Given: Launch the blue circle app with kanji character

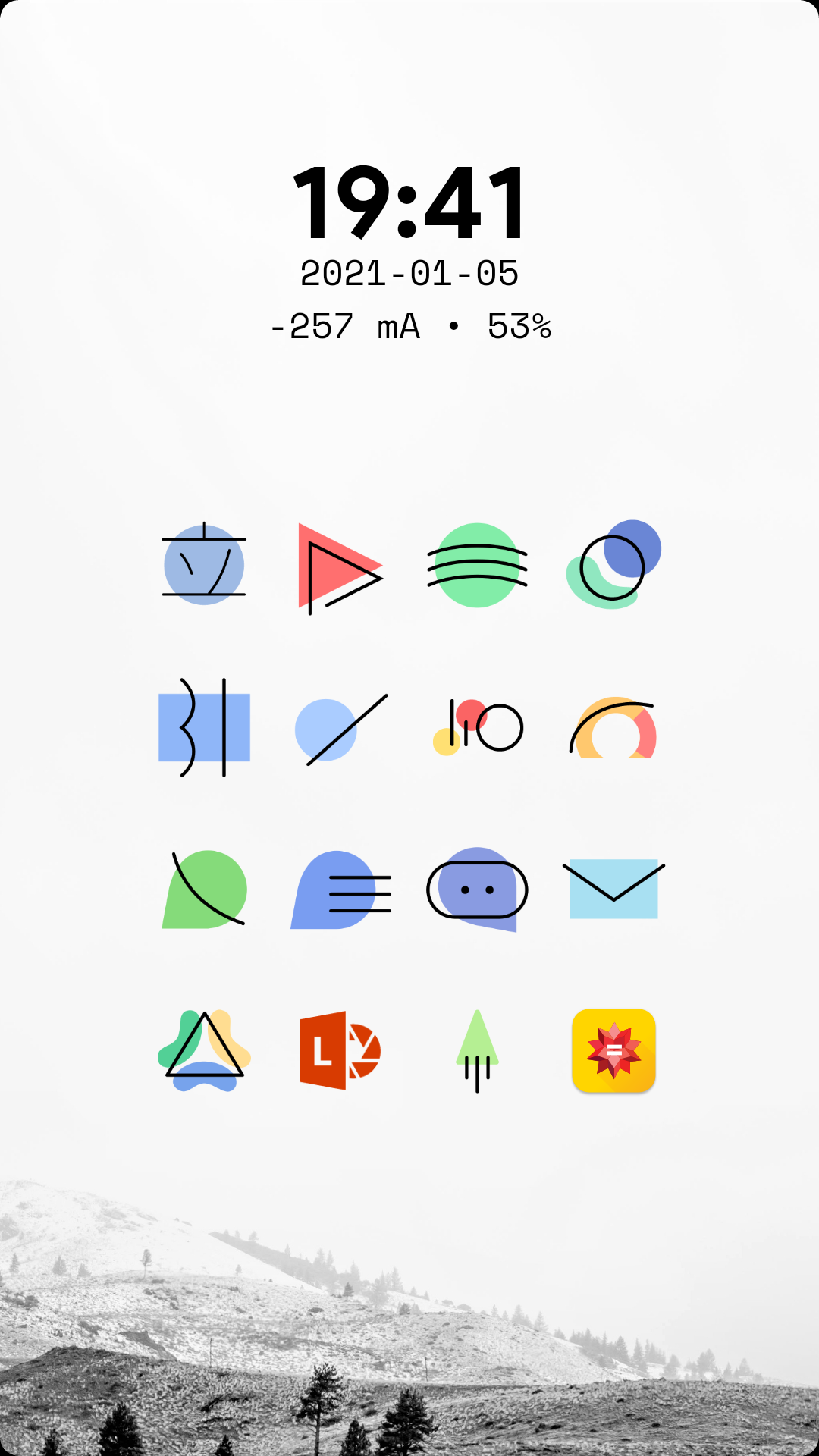Looking at the screenshot, I should (205, 561).
